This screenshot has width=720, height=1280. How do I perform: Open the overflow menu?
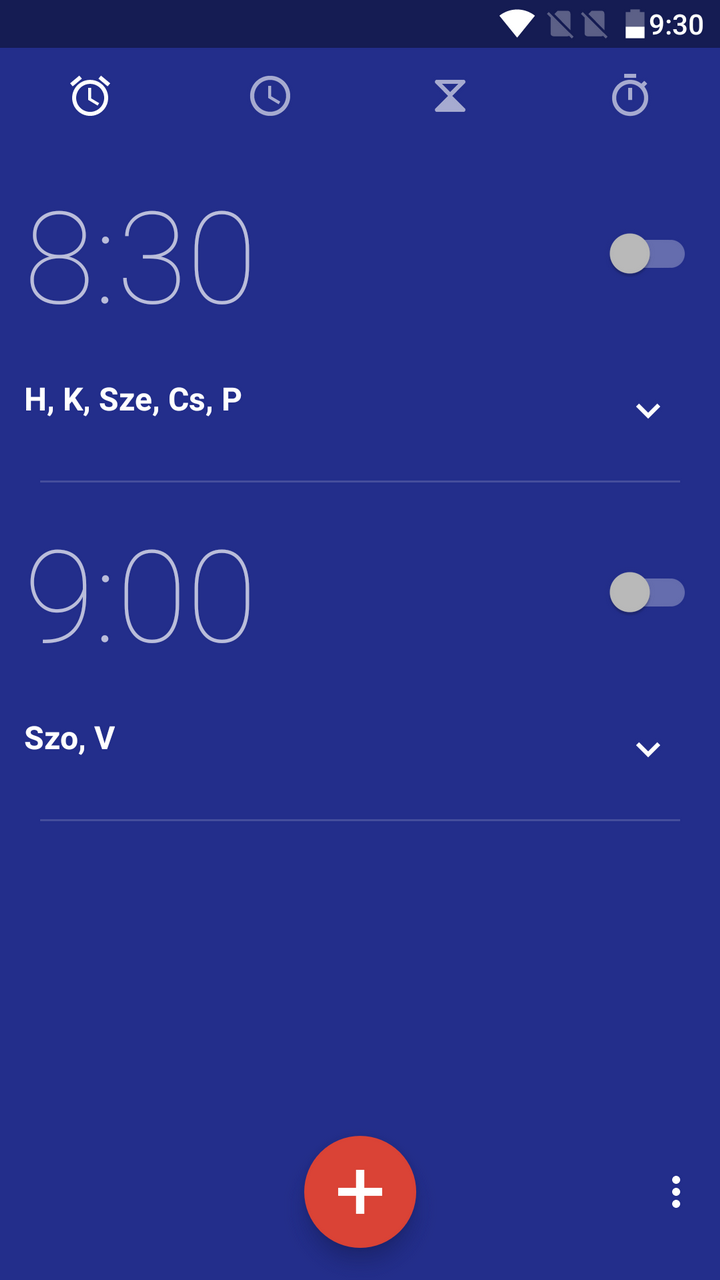coord(676,1192)
